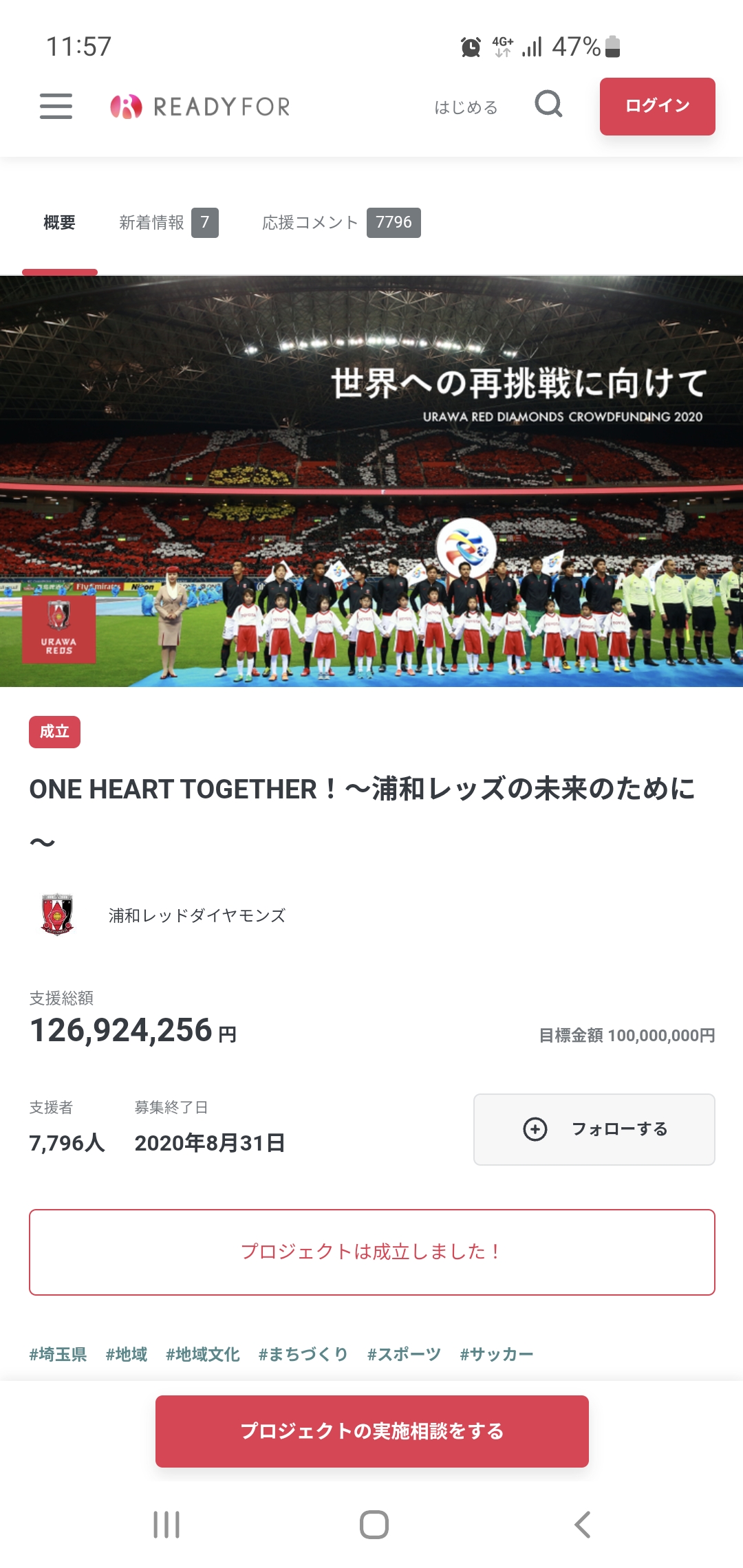This screenshot has width=743, height=1568.
Task: Switch to the 応援コメント tab
Action: (x=341, y=222)
